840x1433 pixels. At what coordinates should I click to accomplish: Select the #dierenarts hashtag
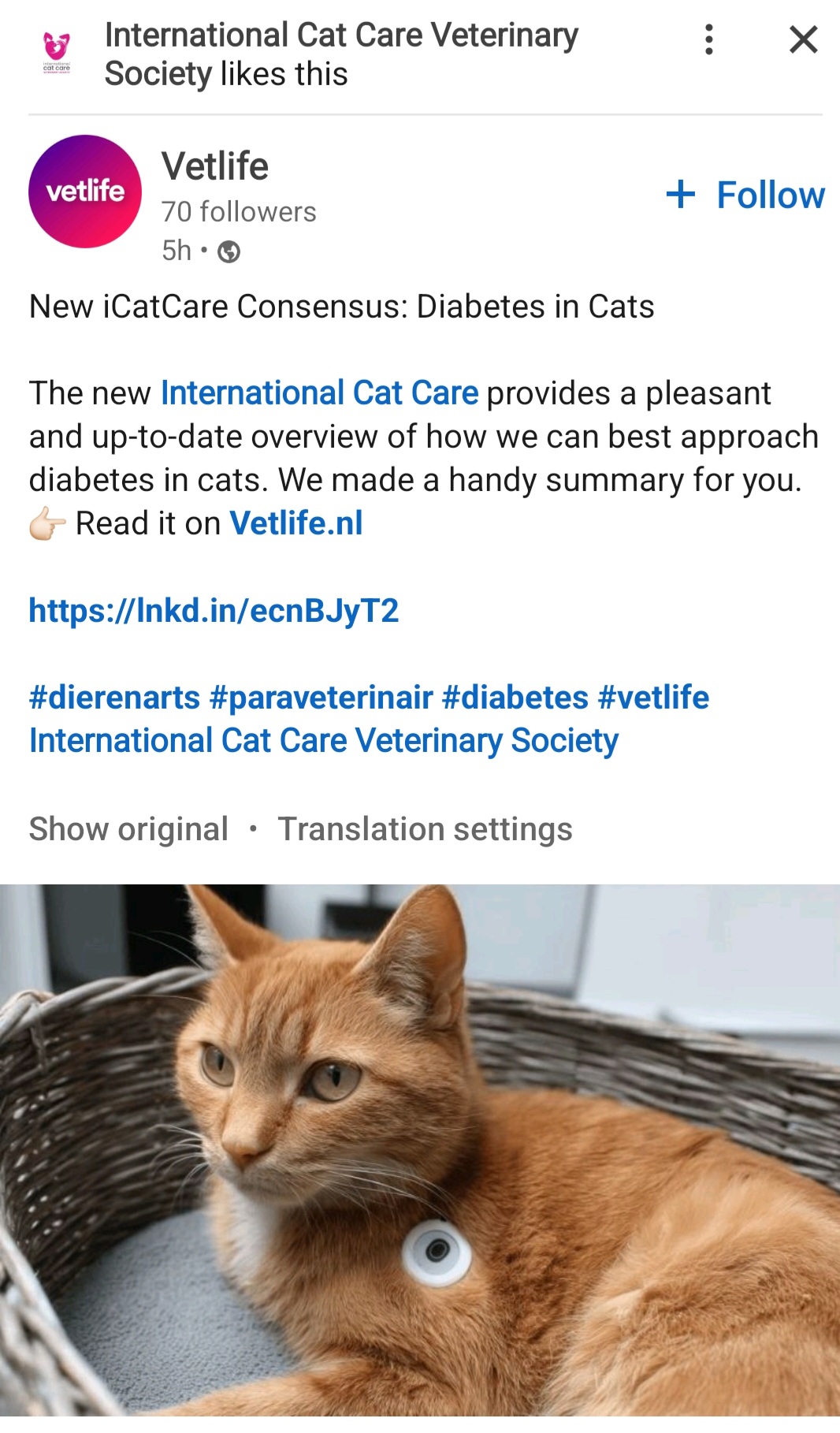point(113,697)
